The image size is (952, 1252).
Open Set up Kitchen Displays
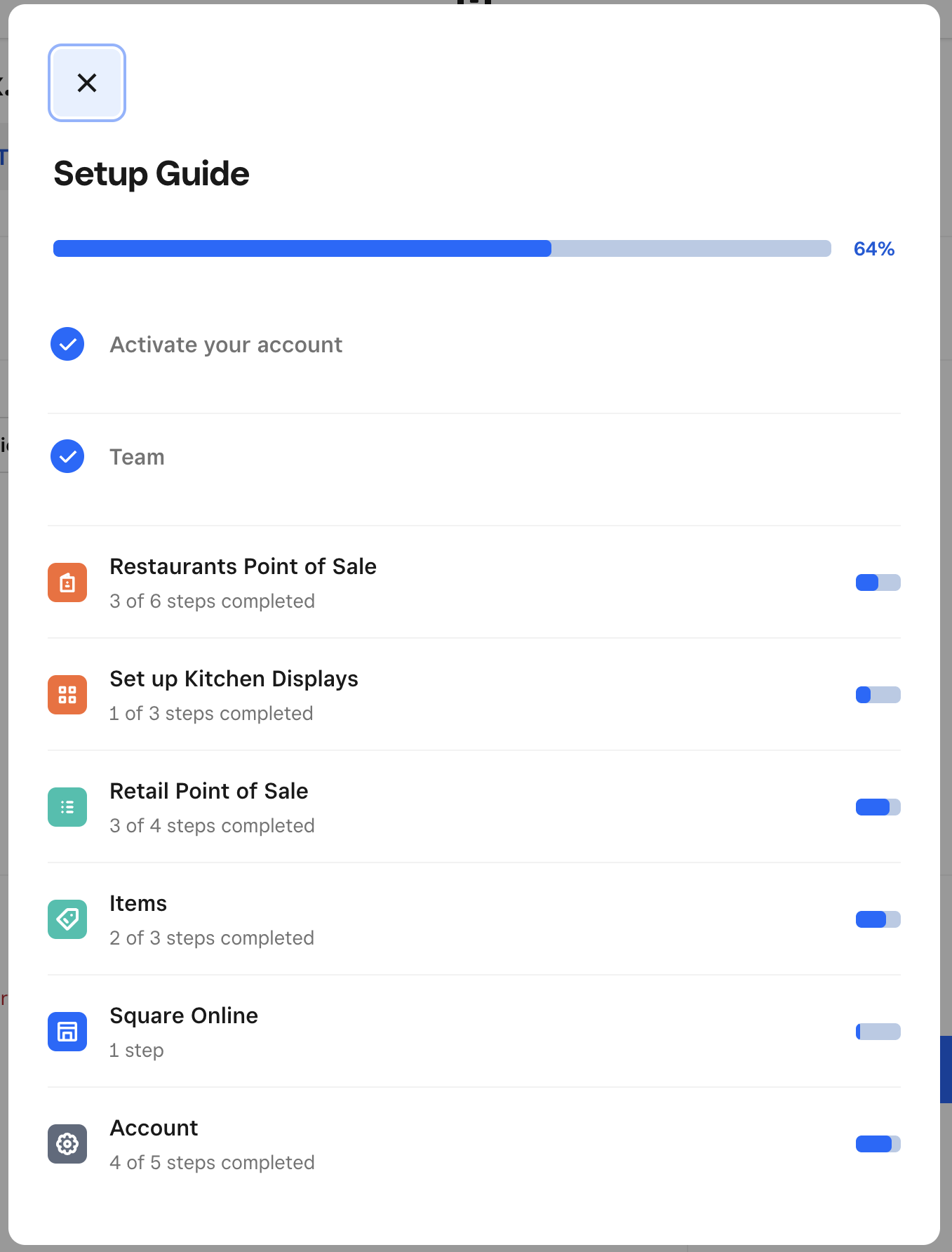234,694
